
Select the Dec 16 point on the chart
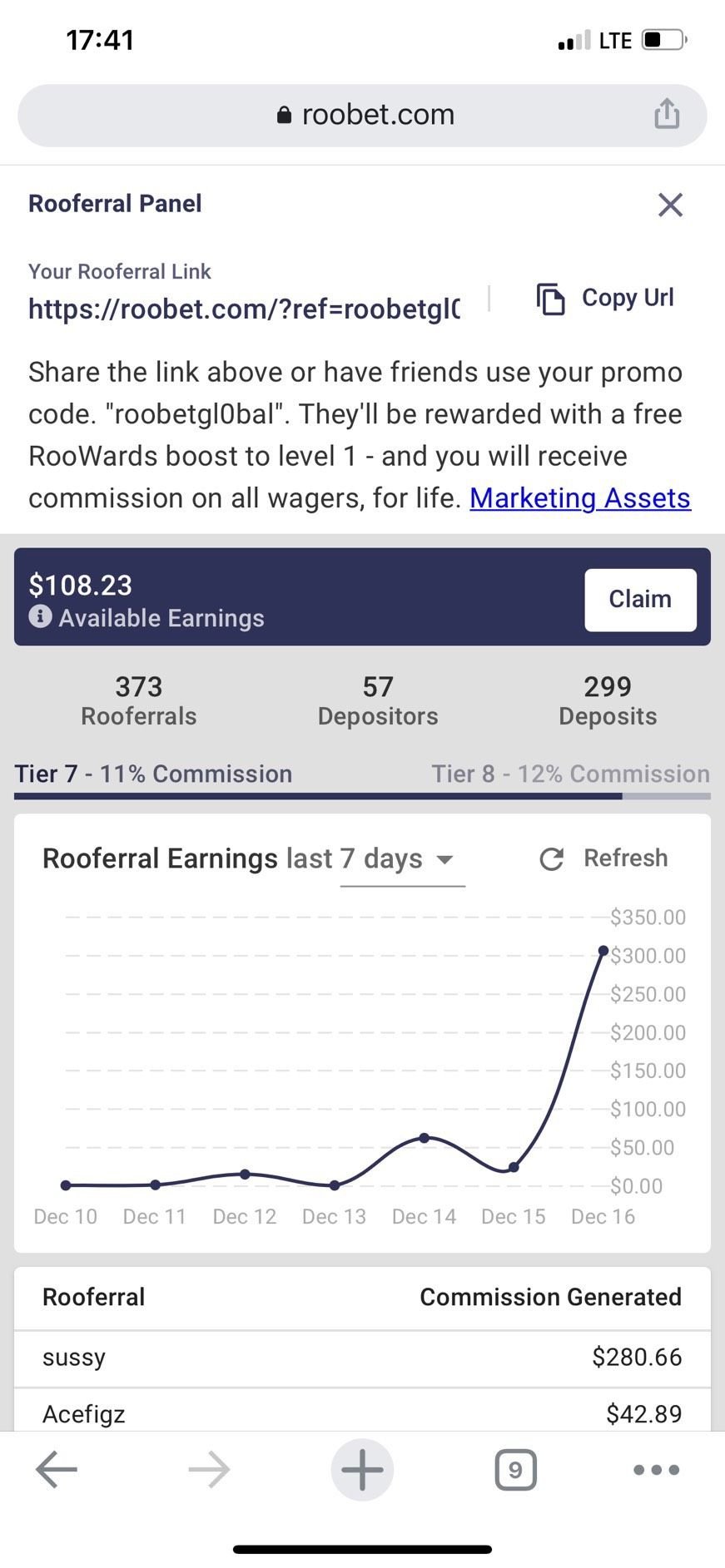click(x=603, y=950)
